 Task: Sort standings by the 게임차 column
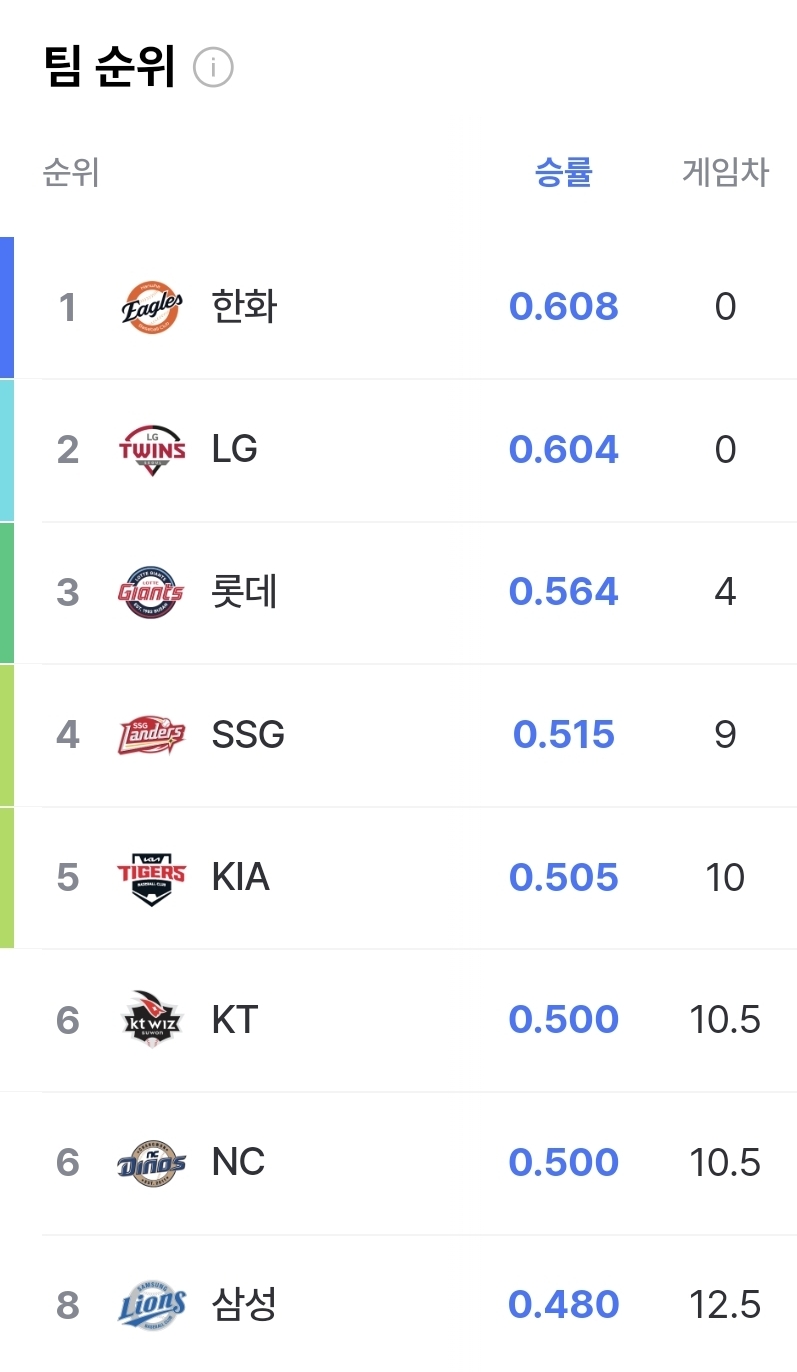point(725,173)
